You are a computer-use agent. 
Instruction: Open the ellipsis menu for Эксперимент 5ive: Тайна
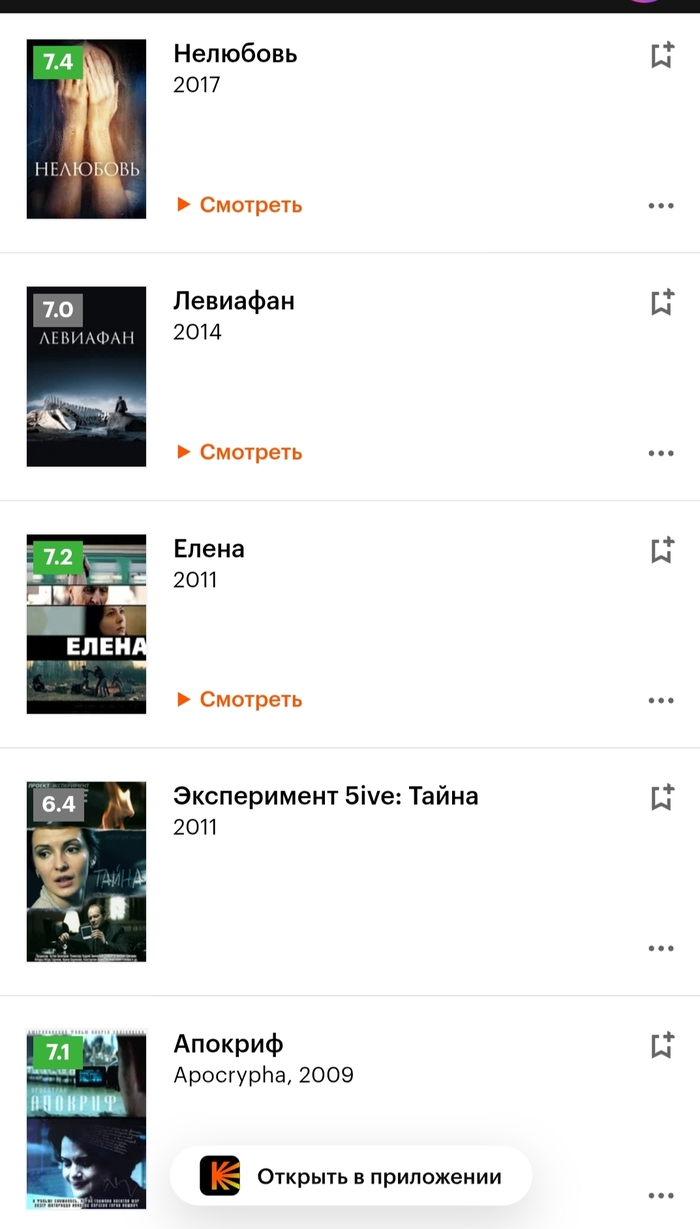[661, 948]
